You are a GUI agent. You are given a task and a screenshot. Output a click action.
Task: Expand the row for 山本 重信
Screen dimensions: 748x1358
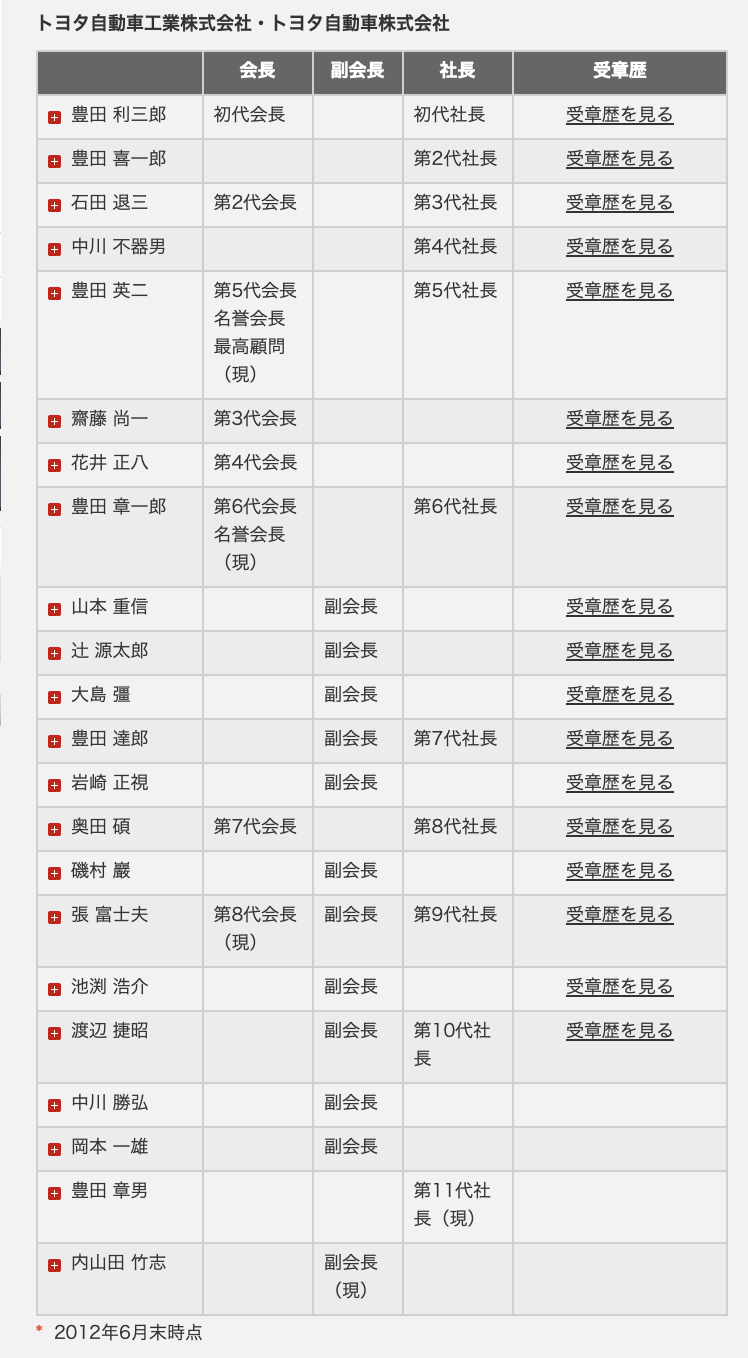click(55, 609)
